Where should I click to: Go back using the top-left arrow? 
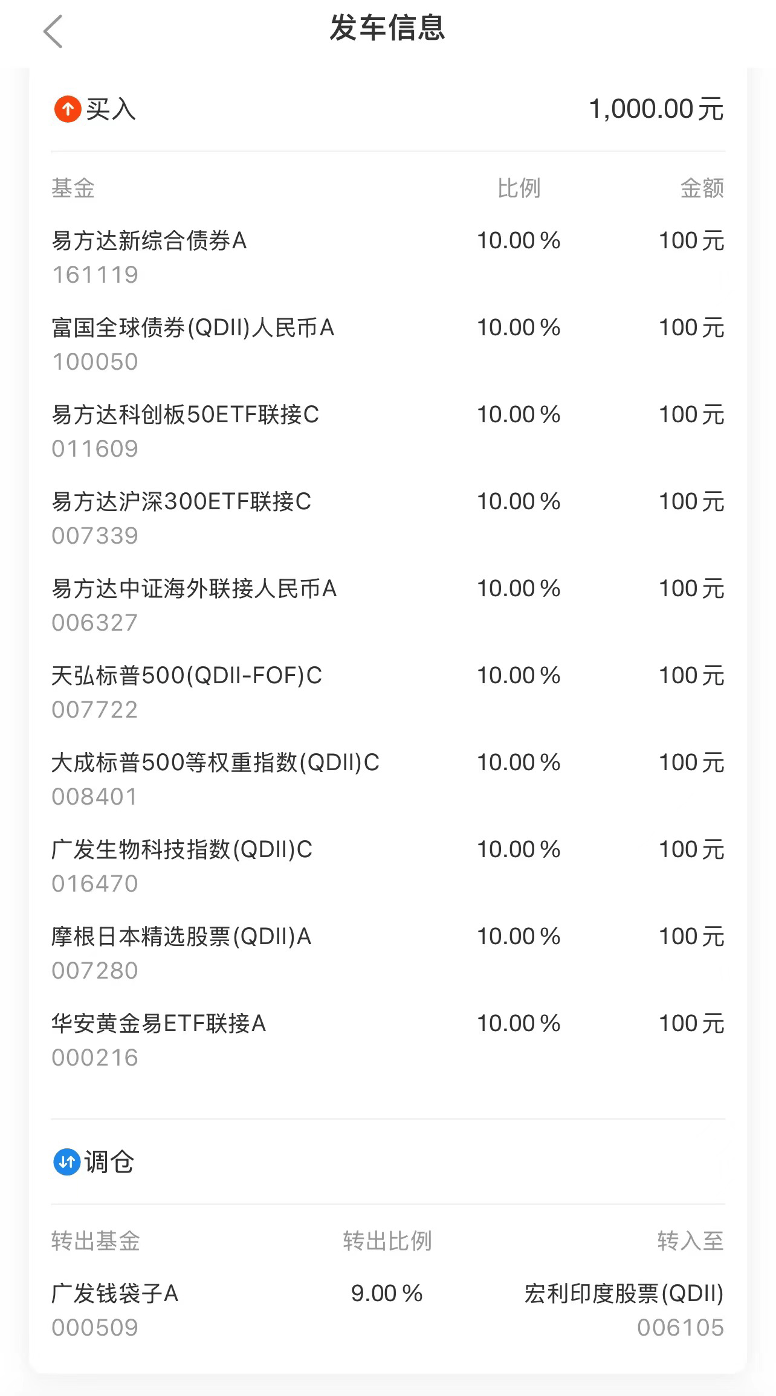coord(54,32)
